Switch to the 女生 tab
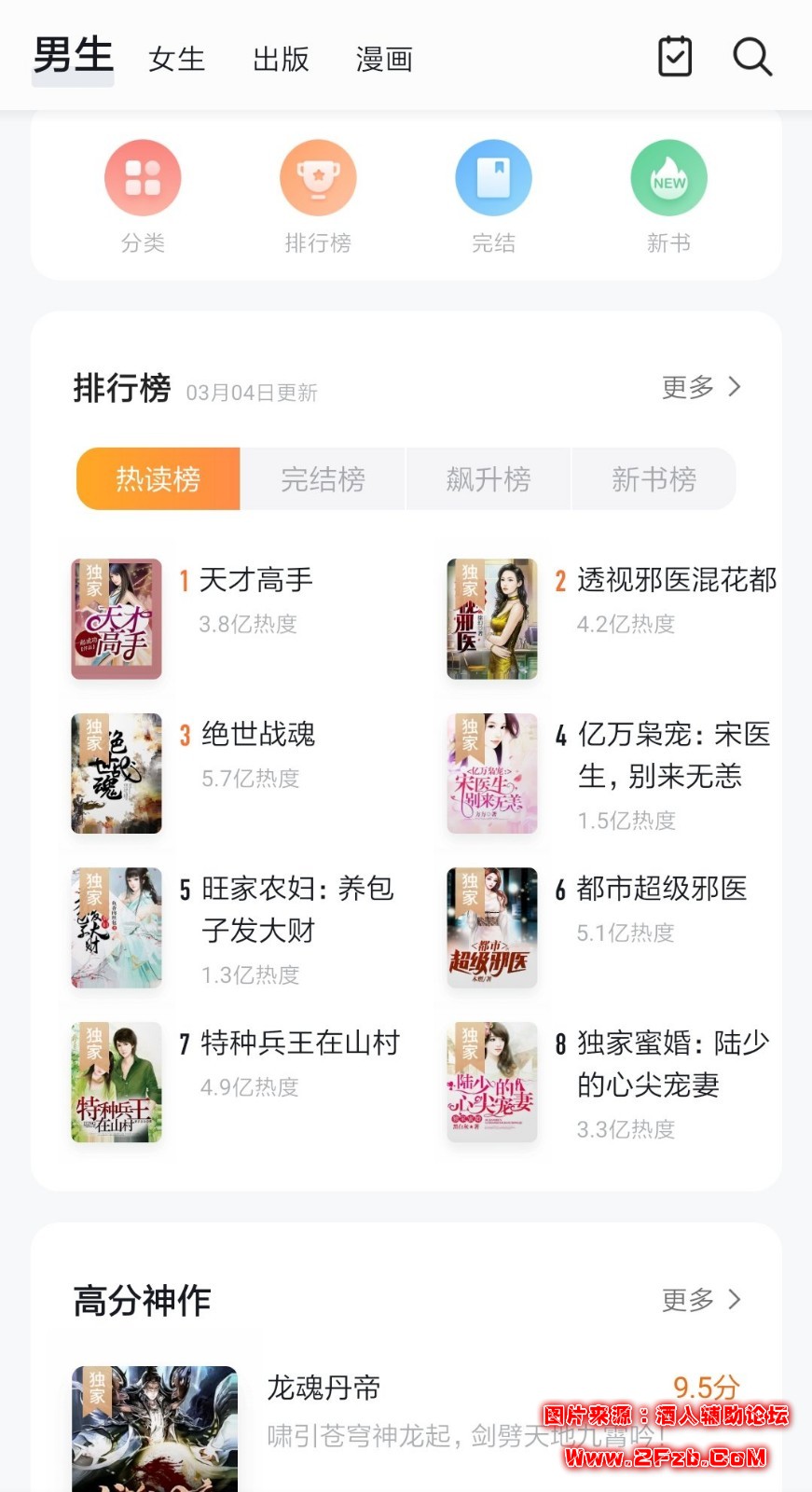 (176, 59)
